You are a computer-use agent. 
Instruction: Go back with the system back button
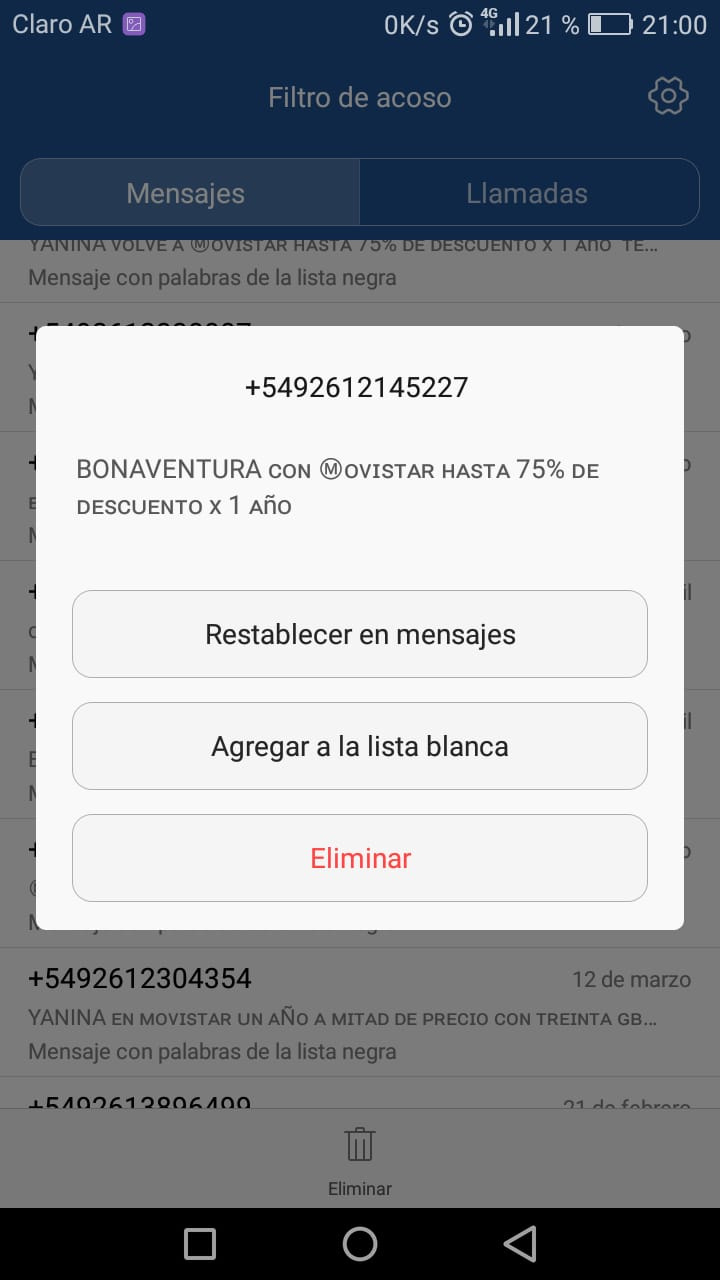[520, 1244]
